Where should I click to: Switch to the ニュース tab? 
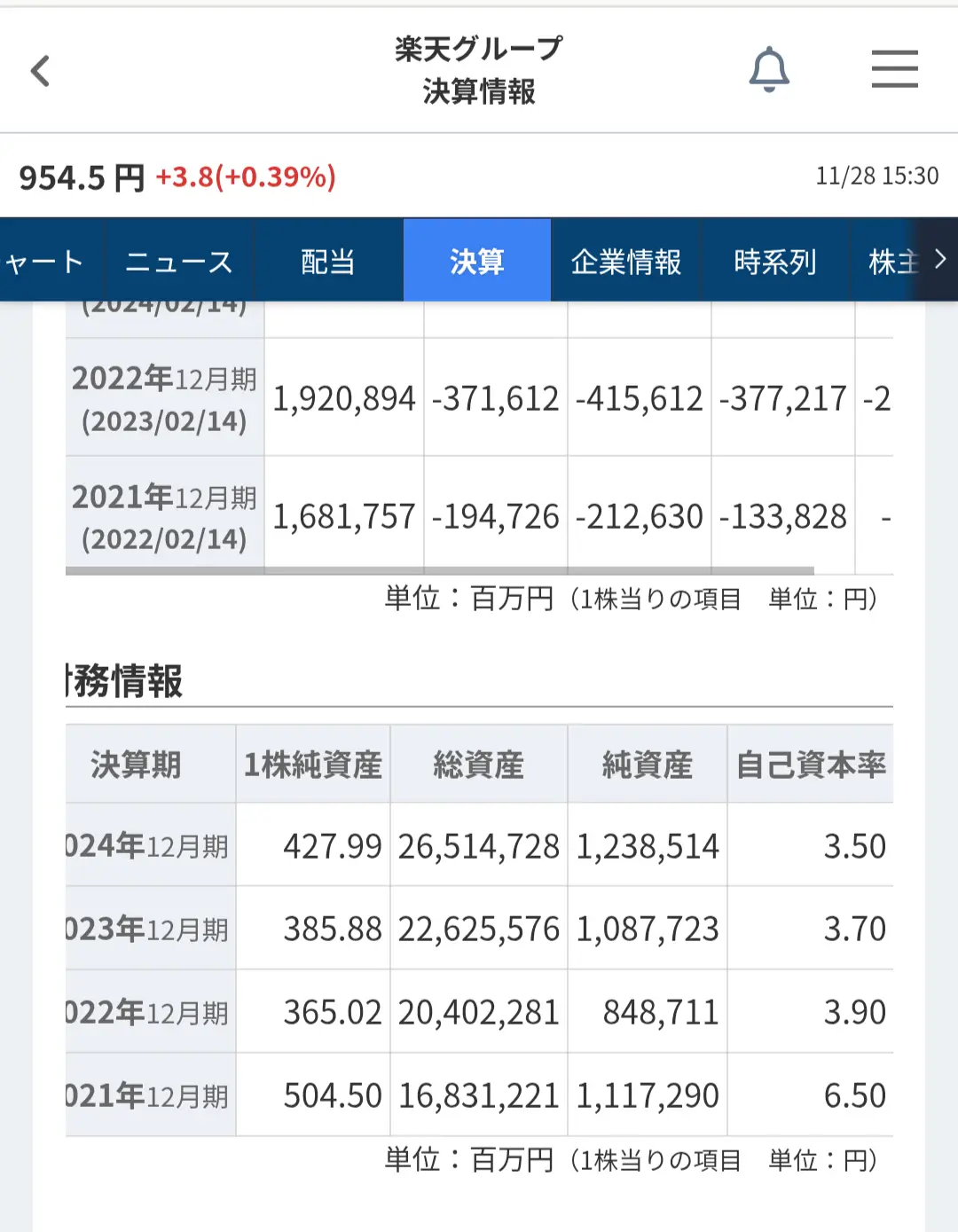(x=179, y=262)
